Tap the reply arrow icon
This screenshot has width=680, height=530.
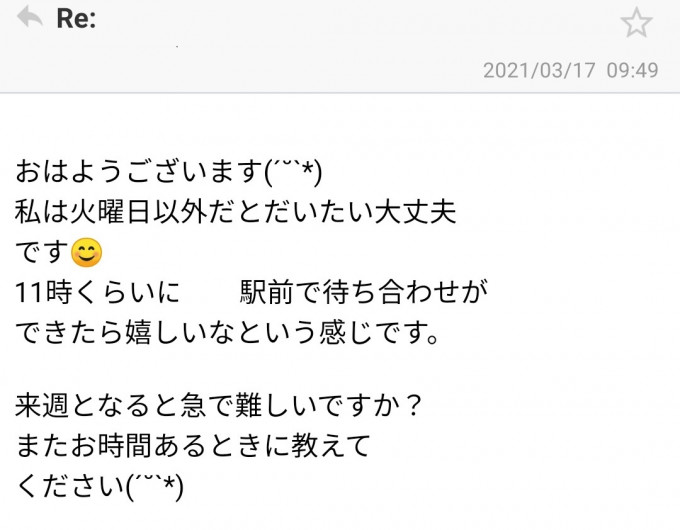pos(29,18)
